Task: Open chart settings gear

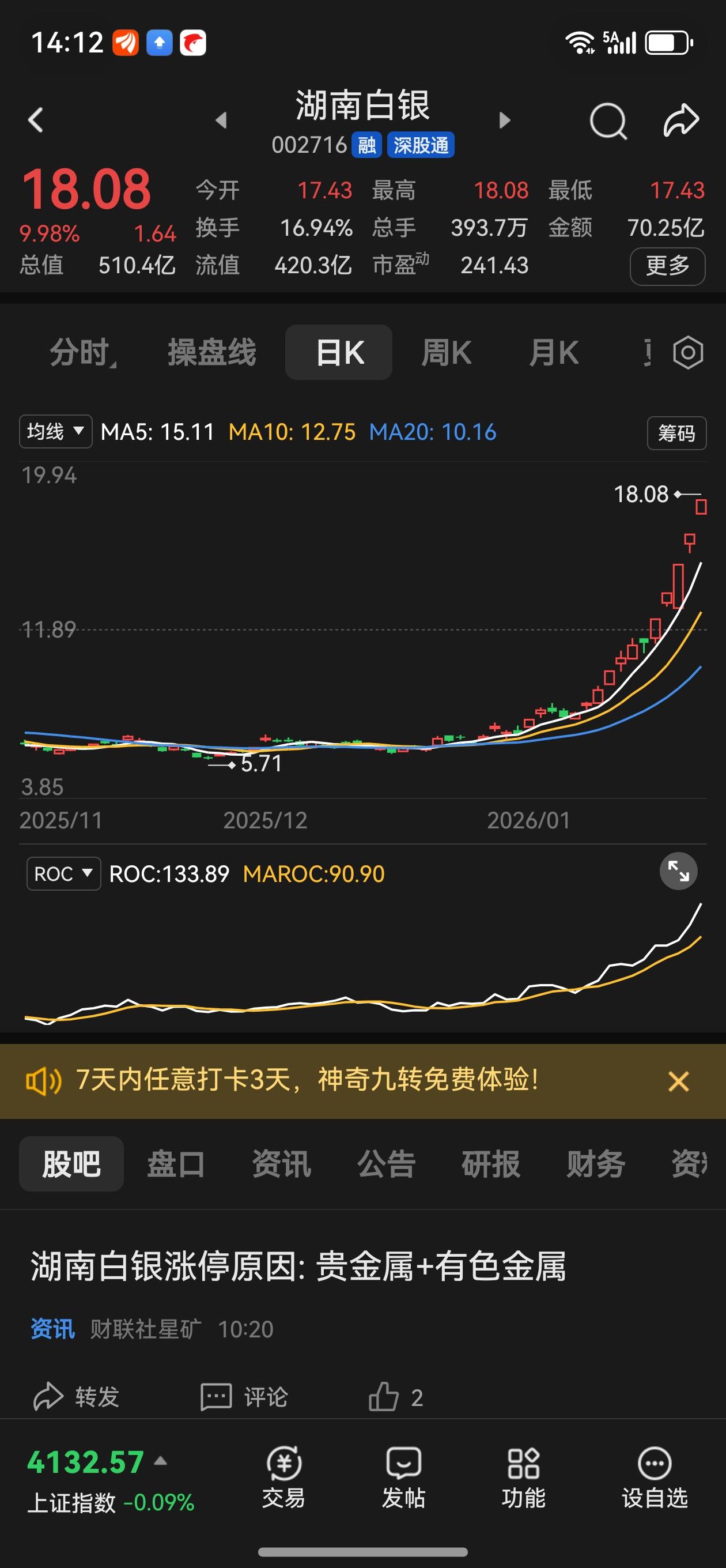Action: click(x=687, y=352)
